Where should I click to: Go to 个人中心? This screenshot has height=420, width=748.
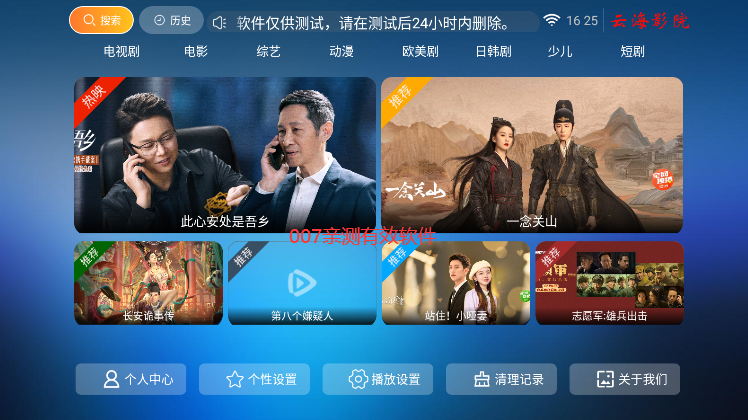click(137, 379)
